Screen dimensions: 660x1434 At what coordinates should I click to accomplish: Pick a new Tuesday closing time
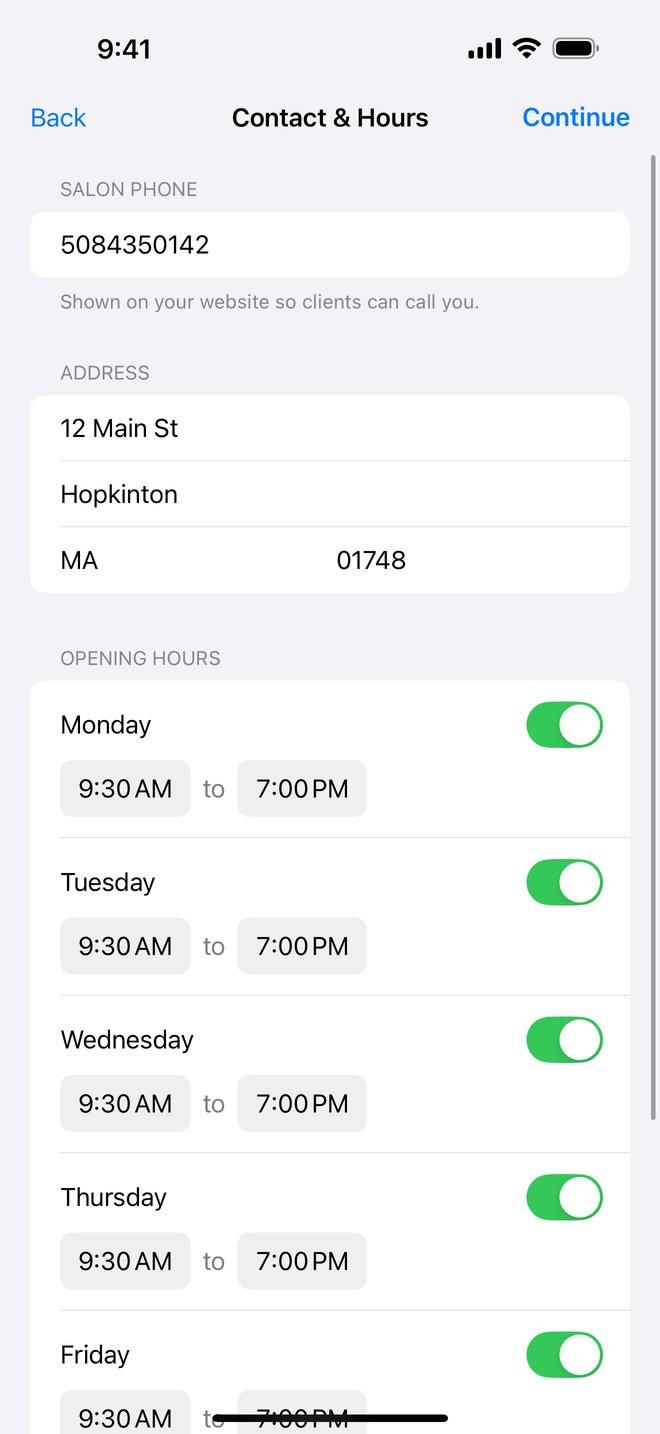click(x=302, y=946)
